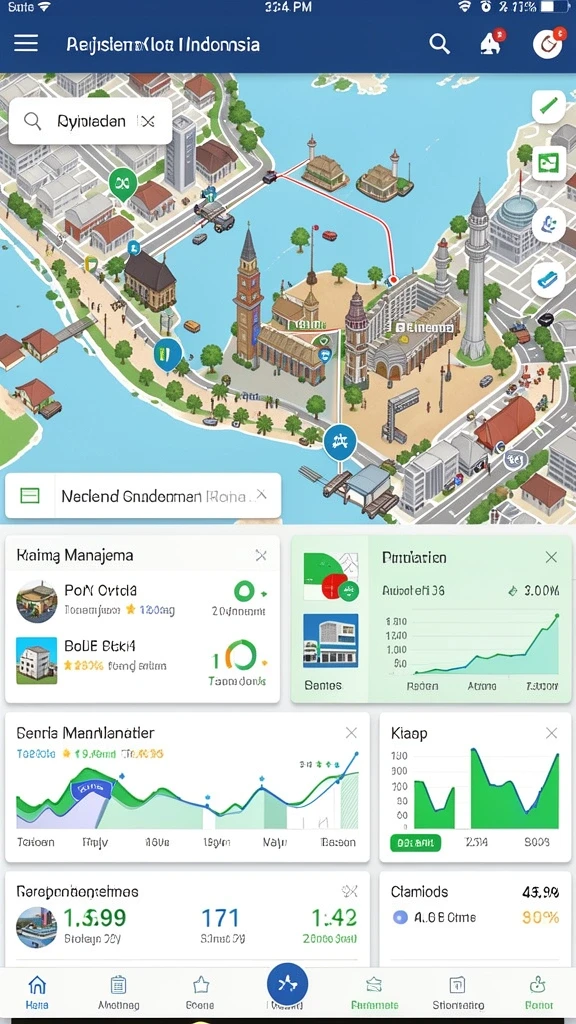Switch to the Home tab
This screenshot has height=1024, width=576.
pos(37,992)
